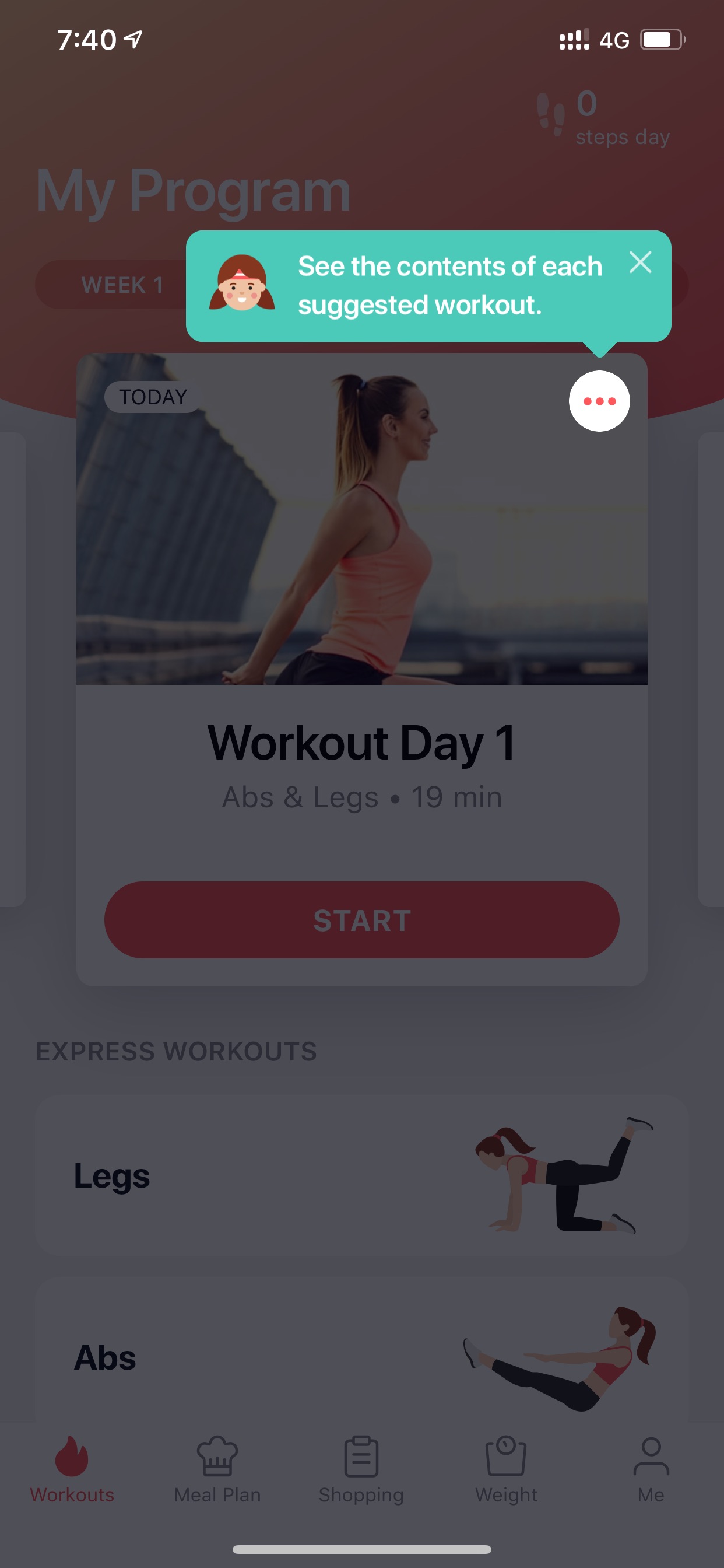Open the three-dot workout contents button
This screenshot has height=1568, width=724.
click(x=599, y=401)
